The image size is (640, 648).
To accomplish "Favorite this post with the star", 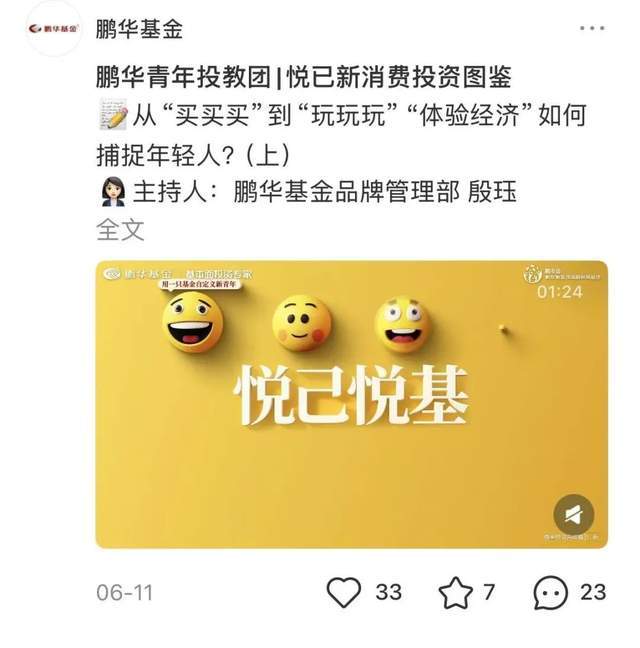I will pos(455,593).
